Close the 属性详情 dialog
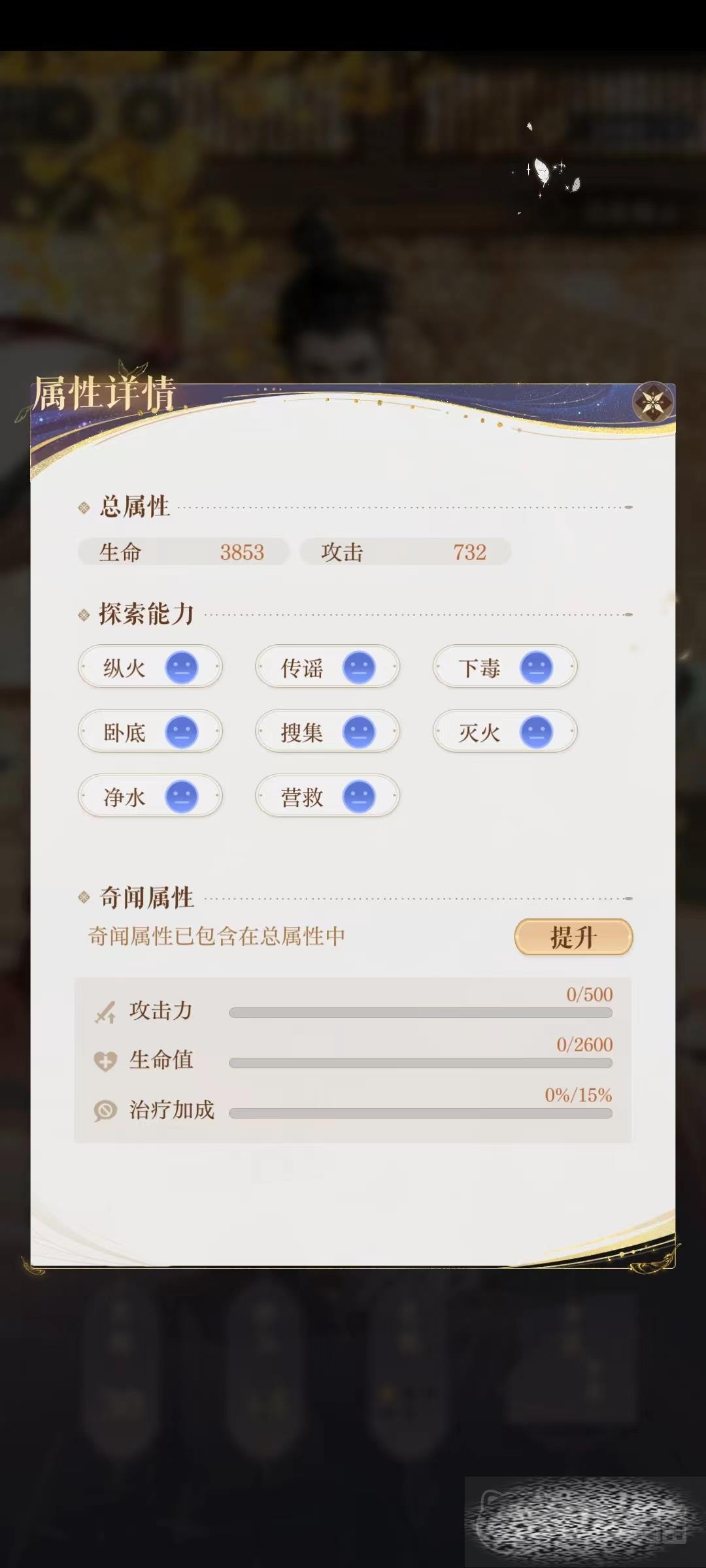706x1568 pixels. pyautogui.click(x=653, y=402)
